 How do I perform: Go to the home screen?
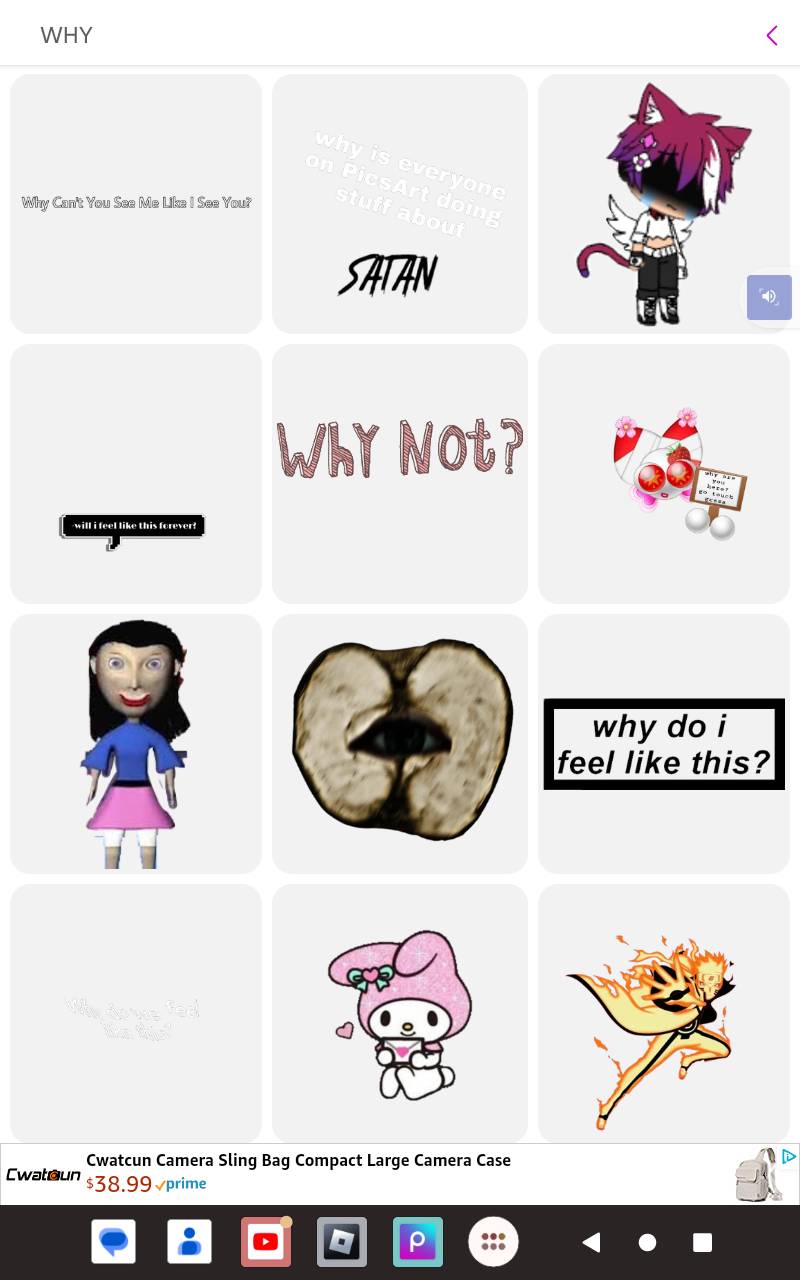coord(647,1242)
